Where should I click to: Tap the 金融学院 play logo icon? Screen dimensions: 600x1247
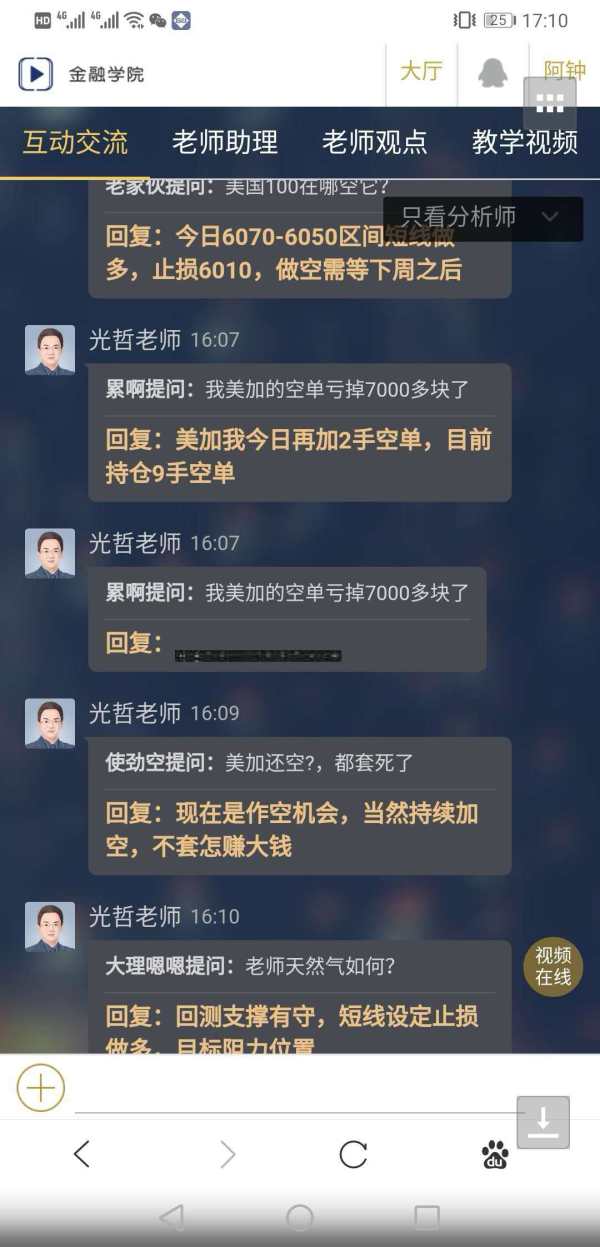point(36,74)
